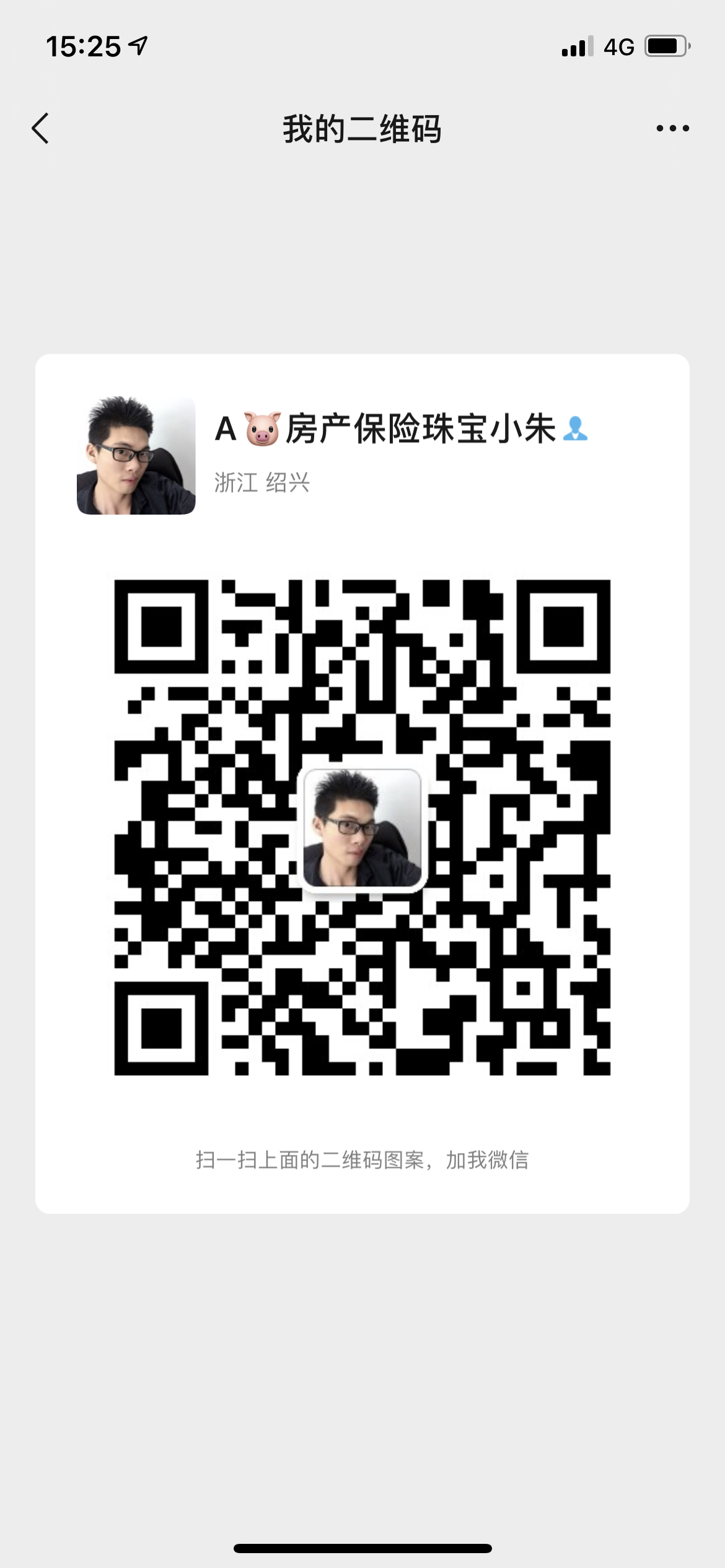Viewport: 725px width, 1568px height.
Task: Tap the cellular signal bars indicator
Action: (575, 45)
